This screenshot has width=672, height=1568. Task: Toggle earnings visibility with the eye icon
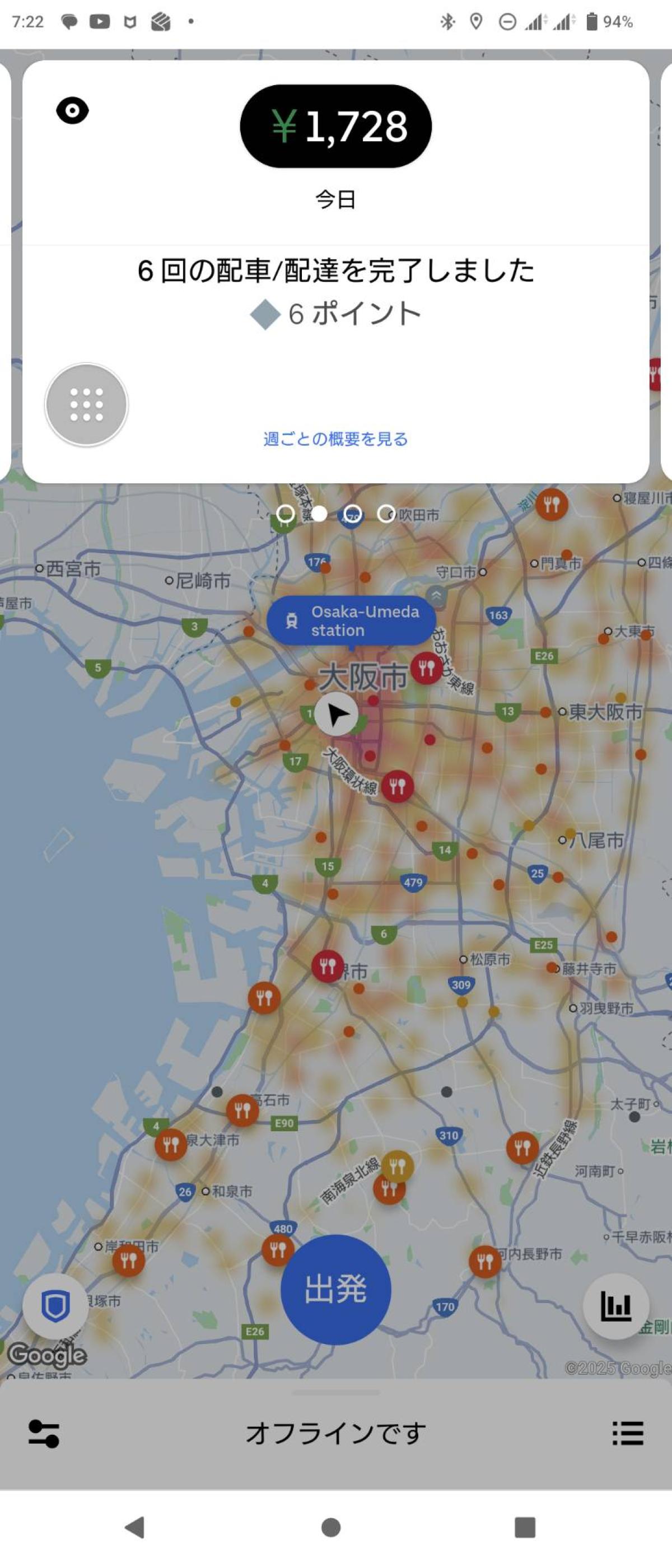coord(72,111)
